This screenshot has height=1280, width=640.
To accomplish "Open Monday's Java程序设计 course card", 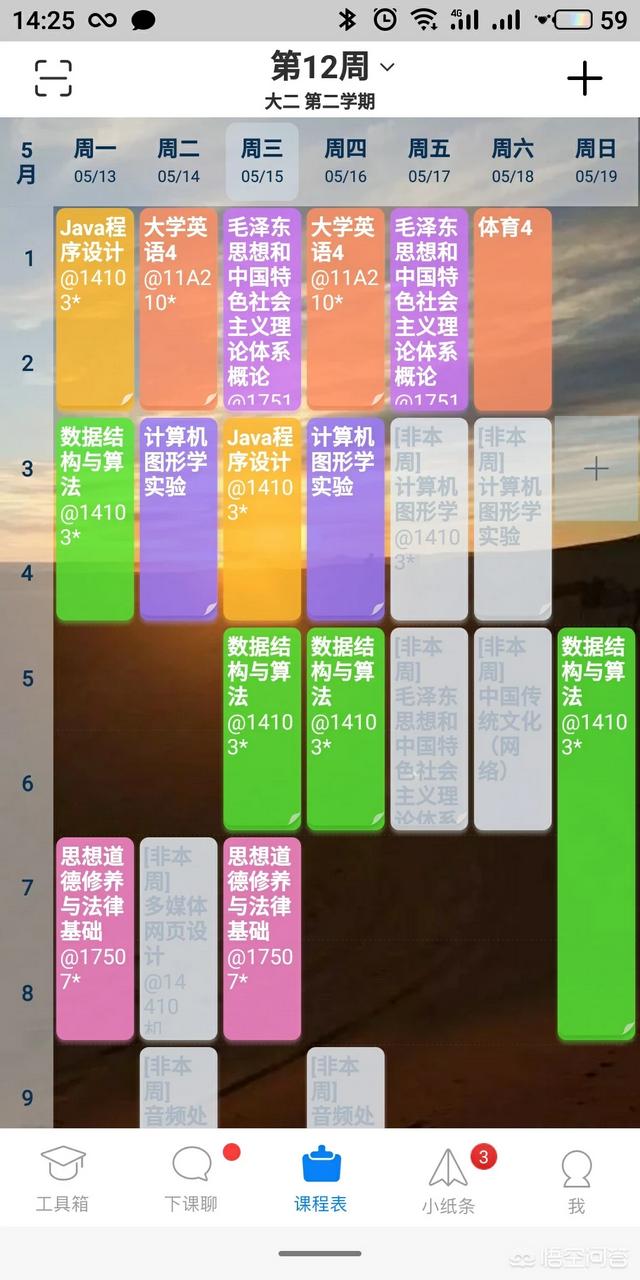I will [x=95, y=308].
